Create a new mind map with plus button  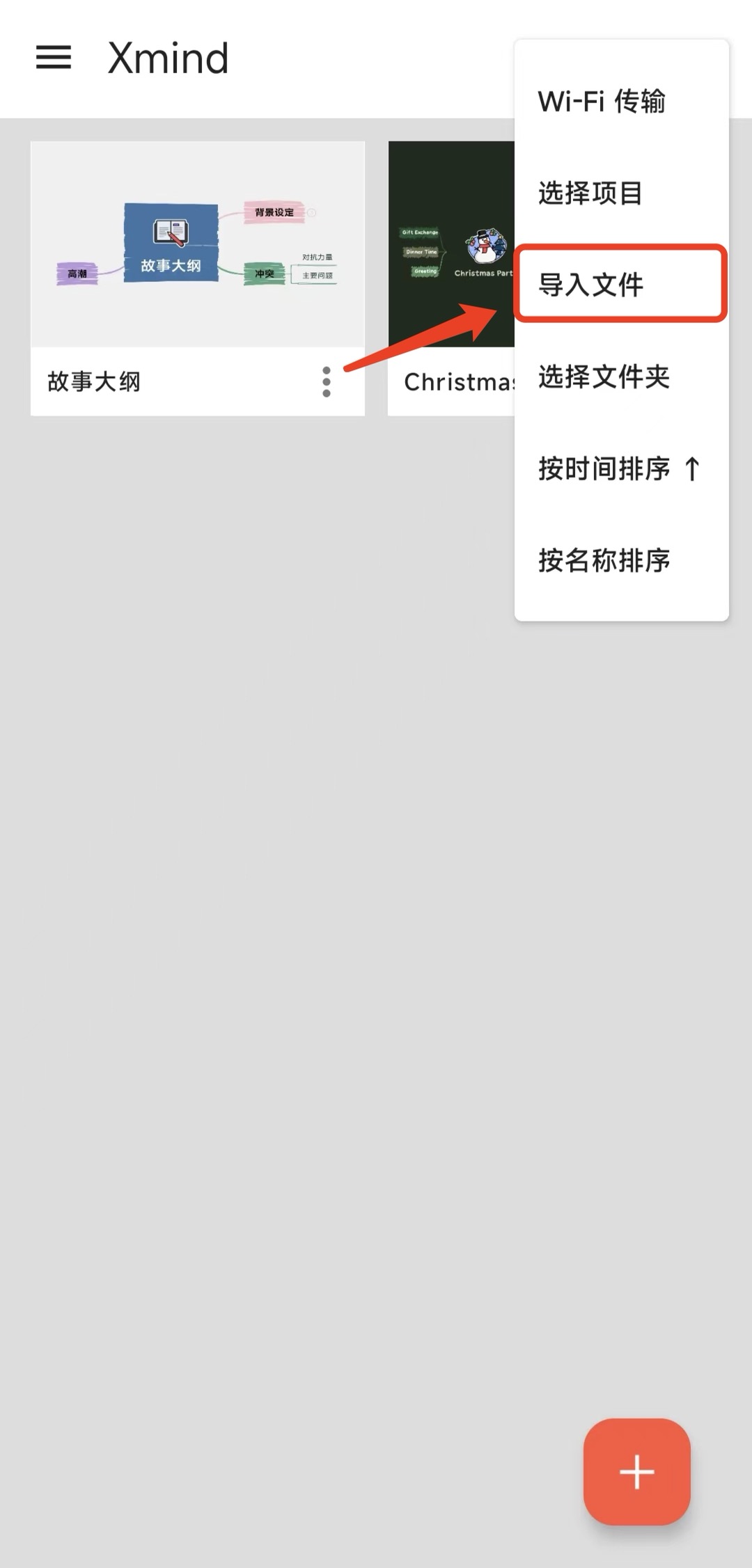pos(636,1471)
